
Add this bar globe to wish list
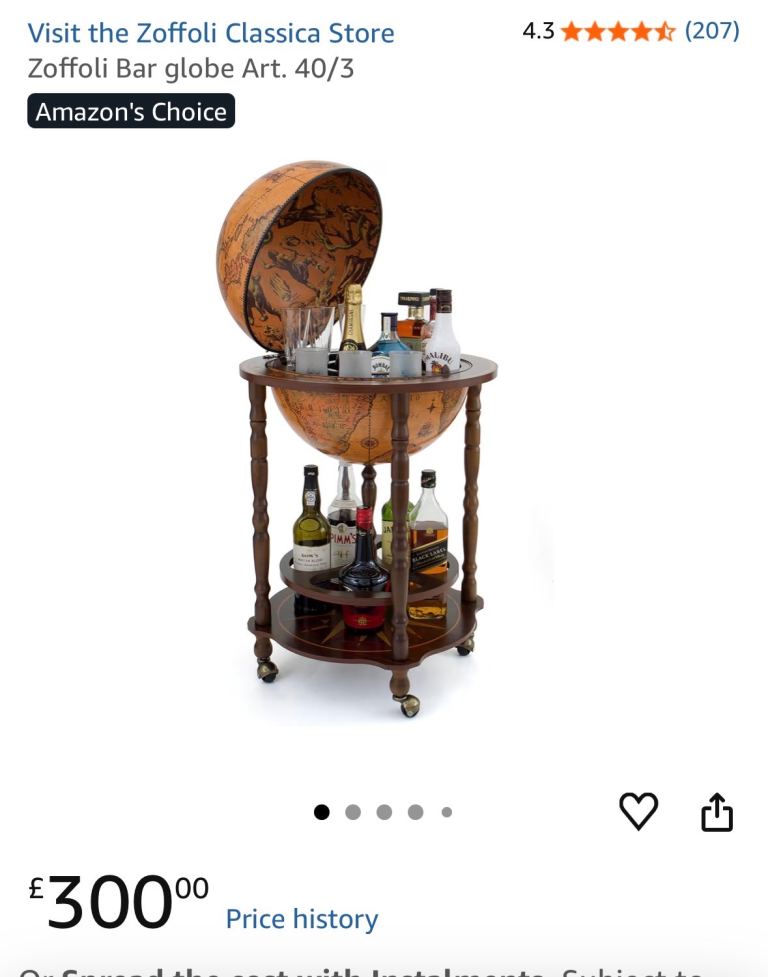(638, 811)
